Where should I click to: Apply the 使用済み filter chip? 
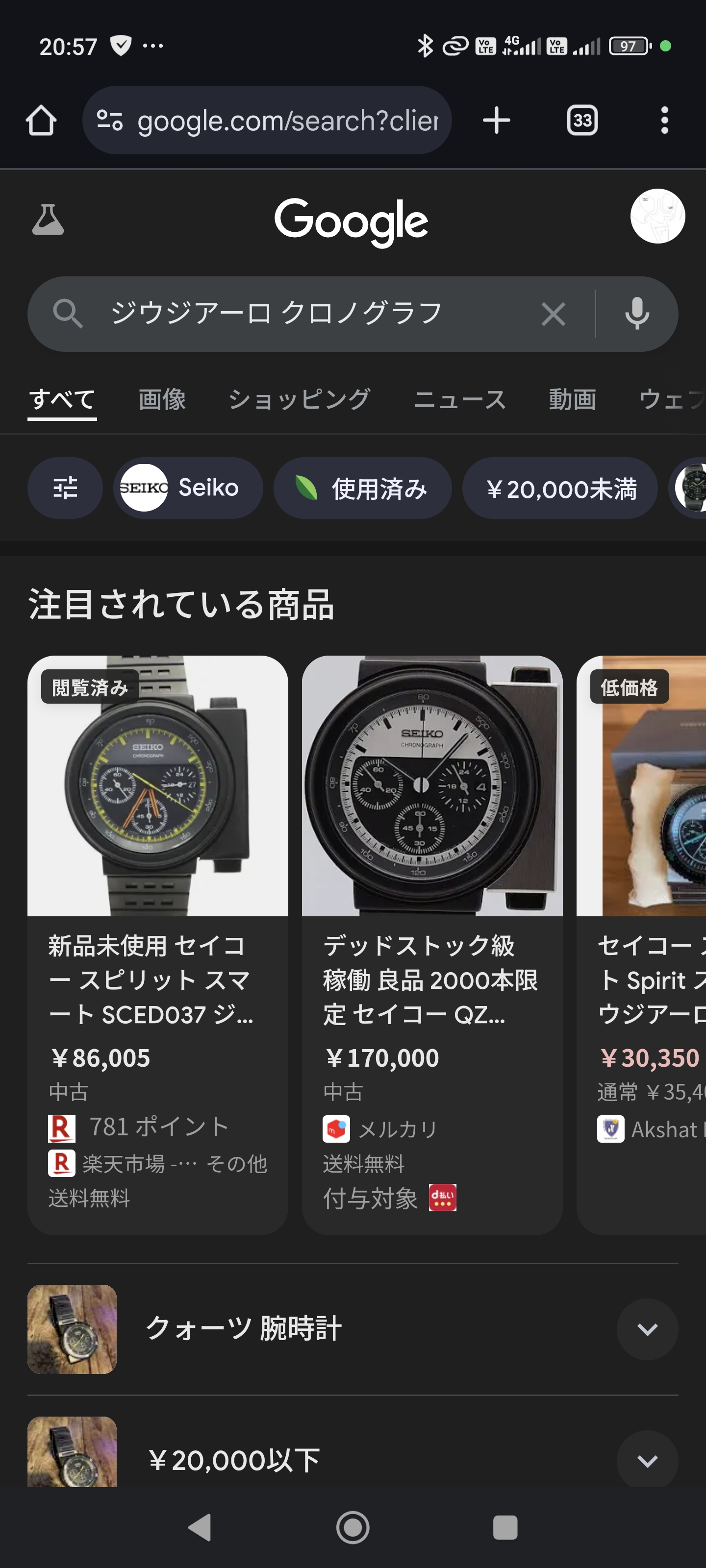coord(362,488)
